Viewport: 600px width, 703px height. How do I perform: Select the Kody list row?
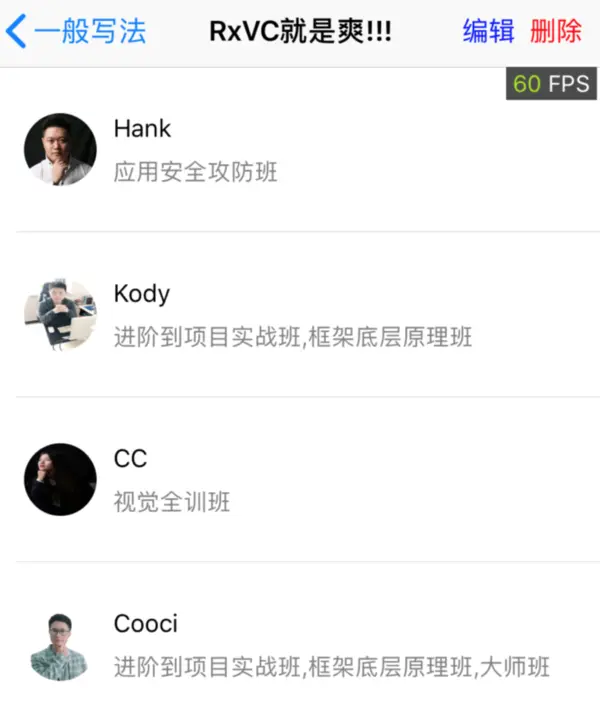[x=300, y=315]
